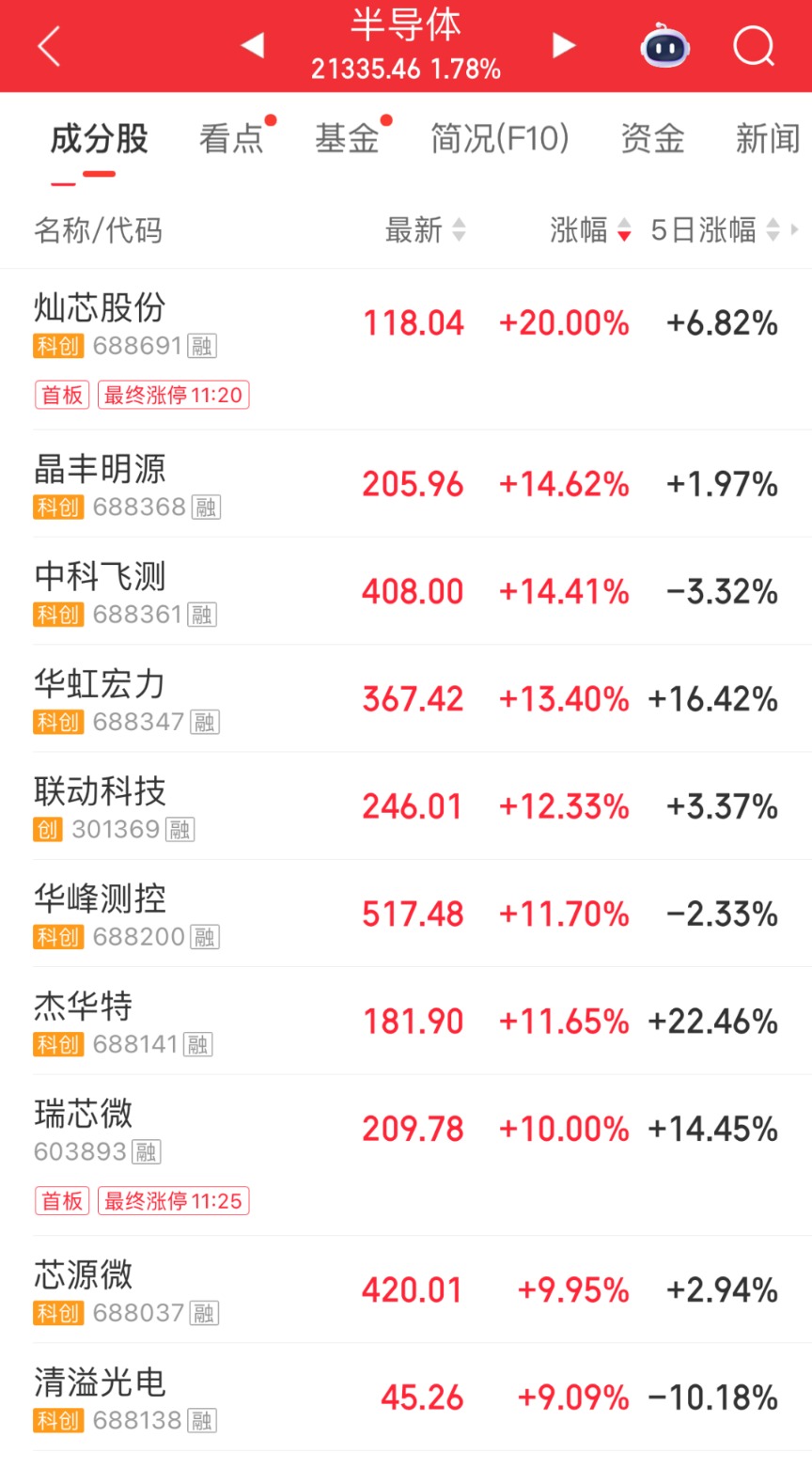Switch to the 资金 tab

pyautogui.click(x=652, y=138)
